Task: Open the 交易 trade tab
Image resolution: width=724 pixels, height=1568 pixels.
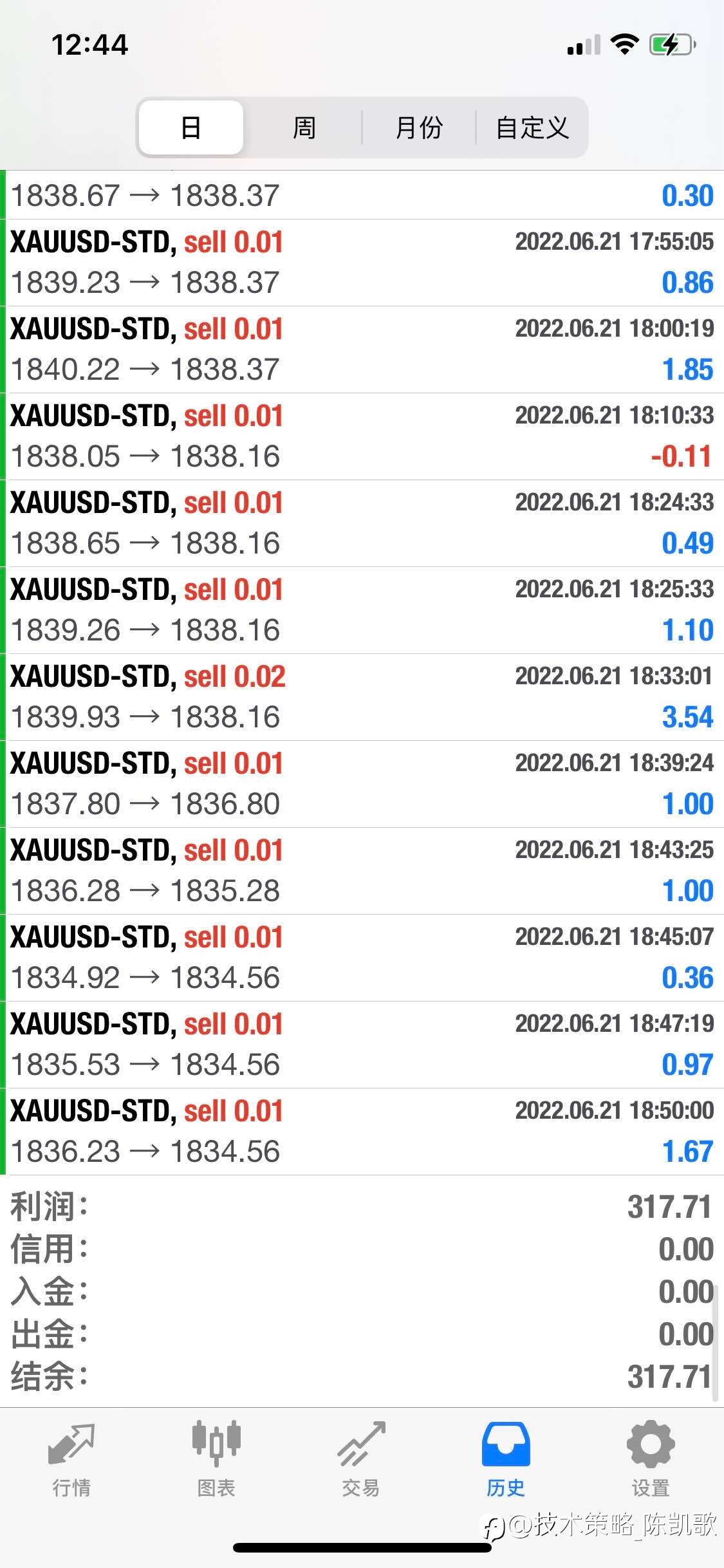Action: (361, 1460)
